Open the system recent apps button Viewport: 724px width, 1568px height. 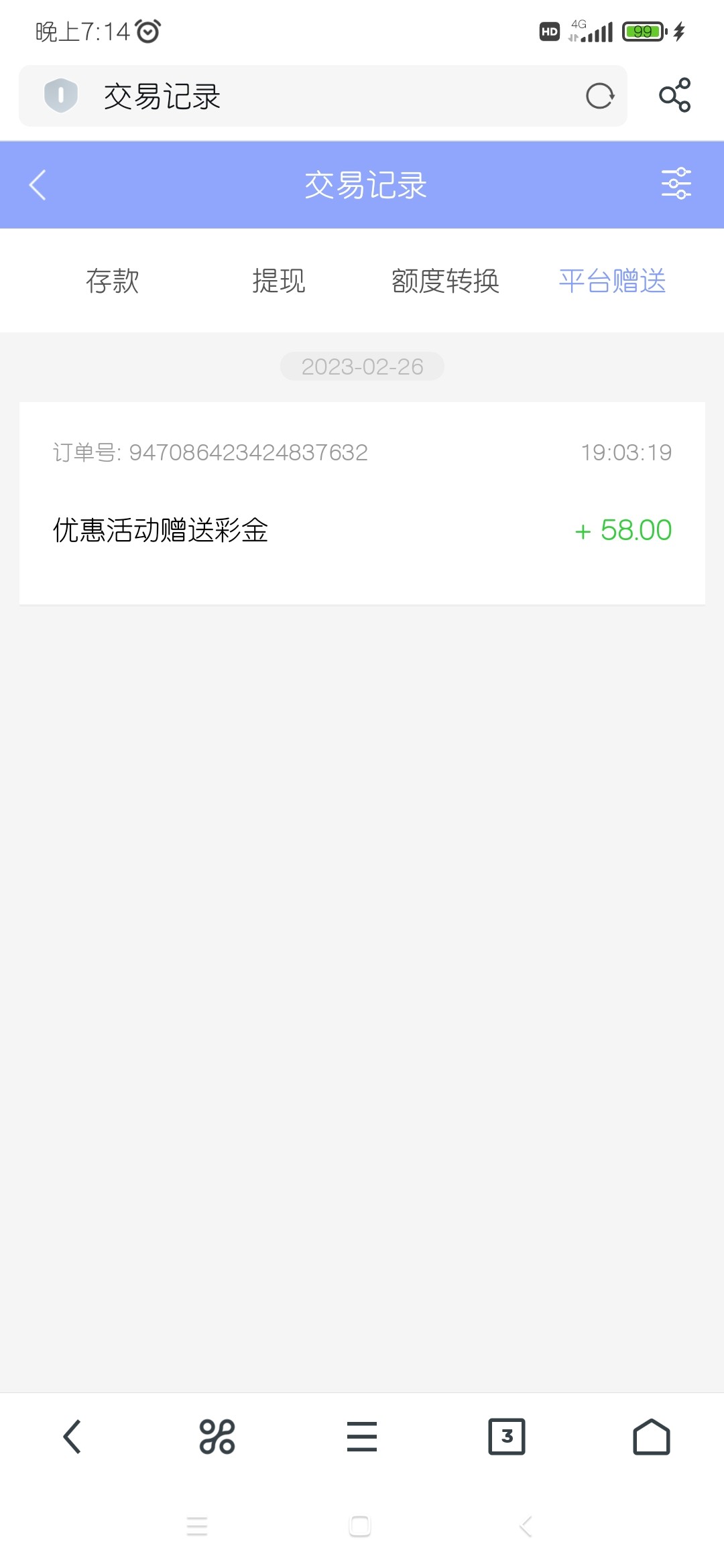197,1526
